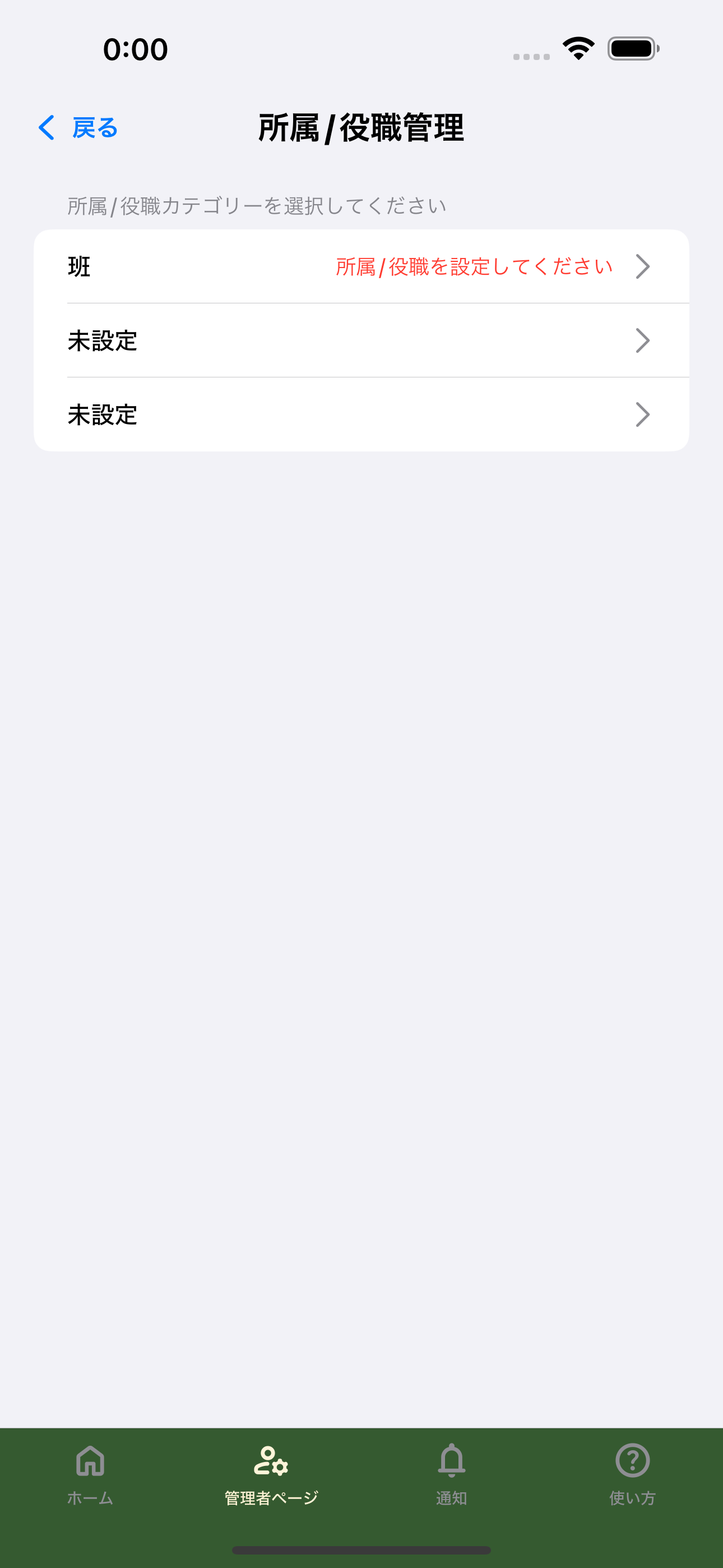Viewport: 723px width, 1568px height.
Task: Tap the 管理者ページ tab
Action: pos(271,1474)
